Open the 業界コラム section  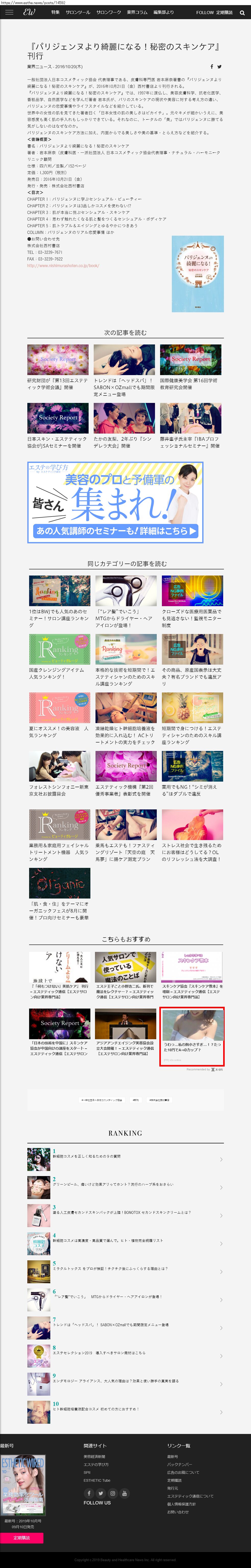pyautogui.click(x=137, y=12)
